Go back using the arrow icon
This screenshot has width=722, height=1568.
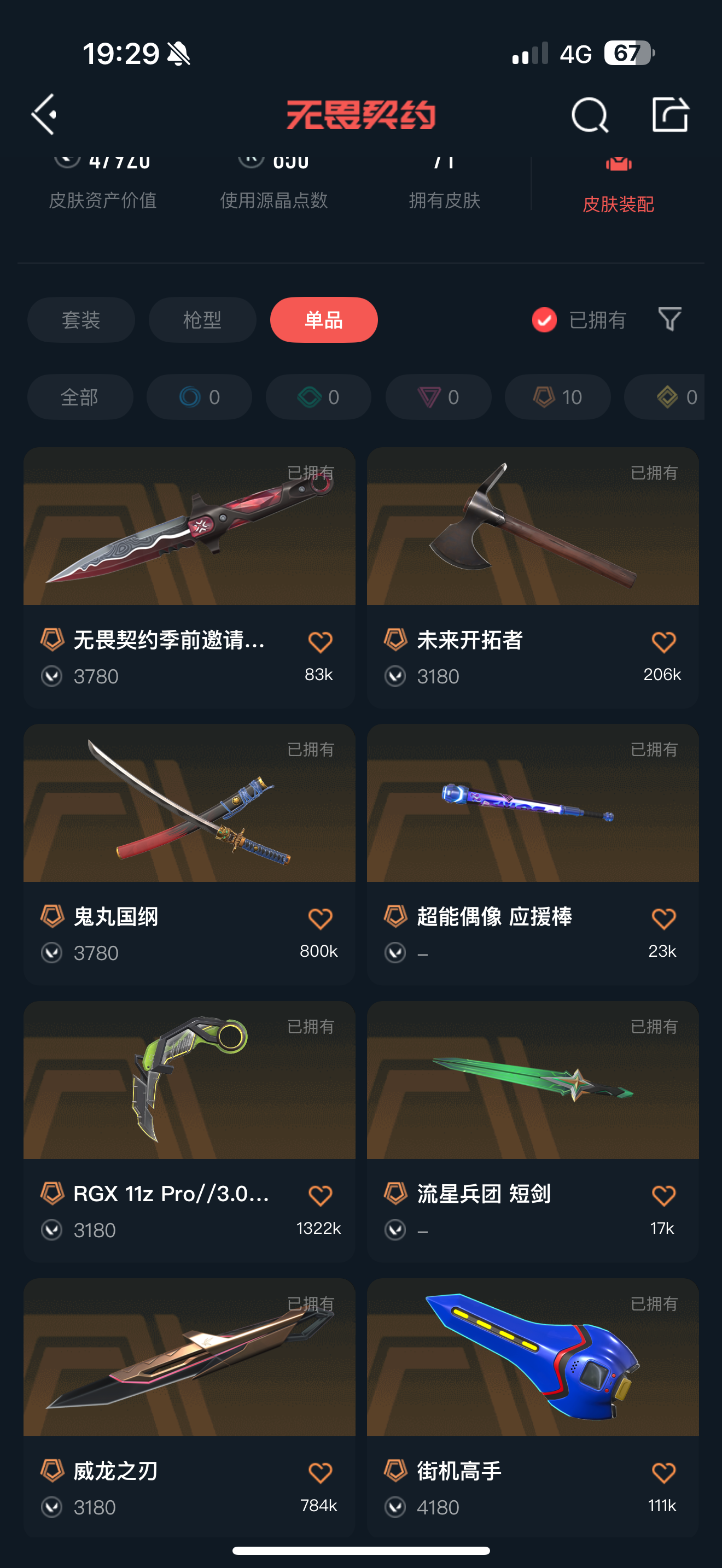click(x=44, y=114)
